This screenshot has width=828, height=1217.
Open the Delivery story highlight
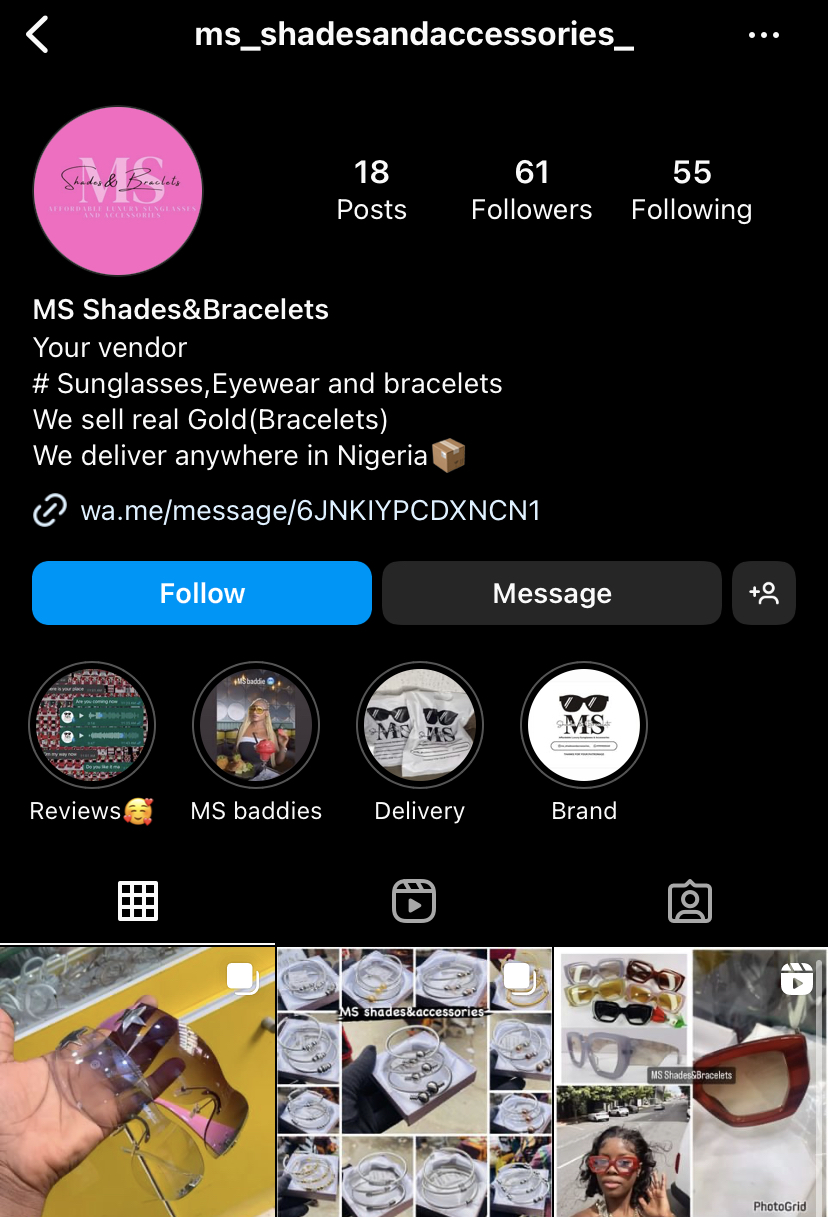[419, 724]
